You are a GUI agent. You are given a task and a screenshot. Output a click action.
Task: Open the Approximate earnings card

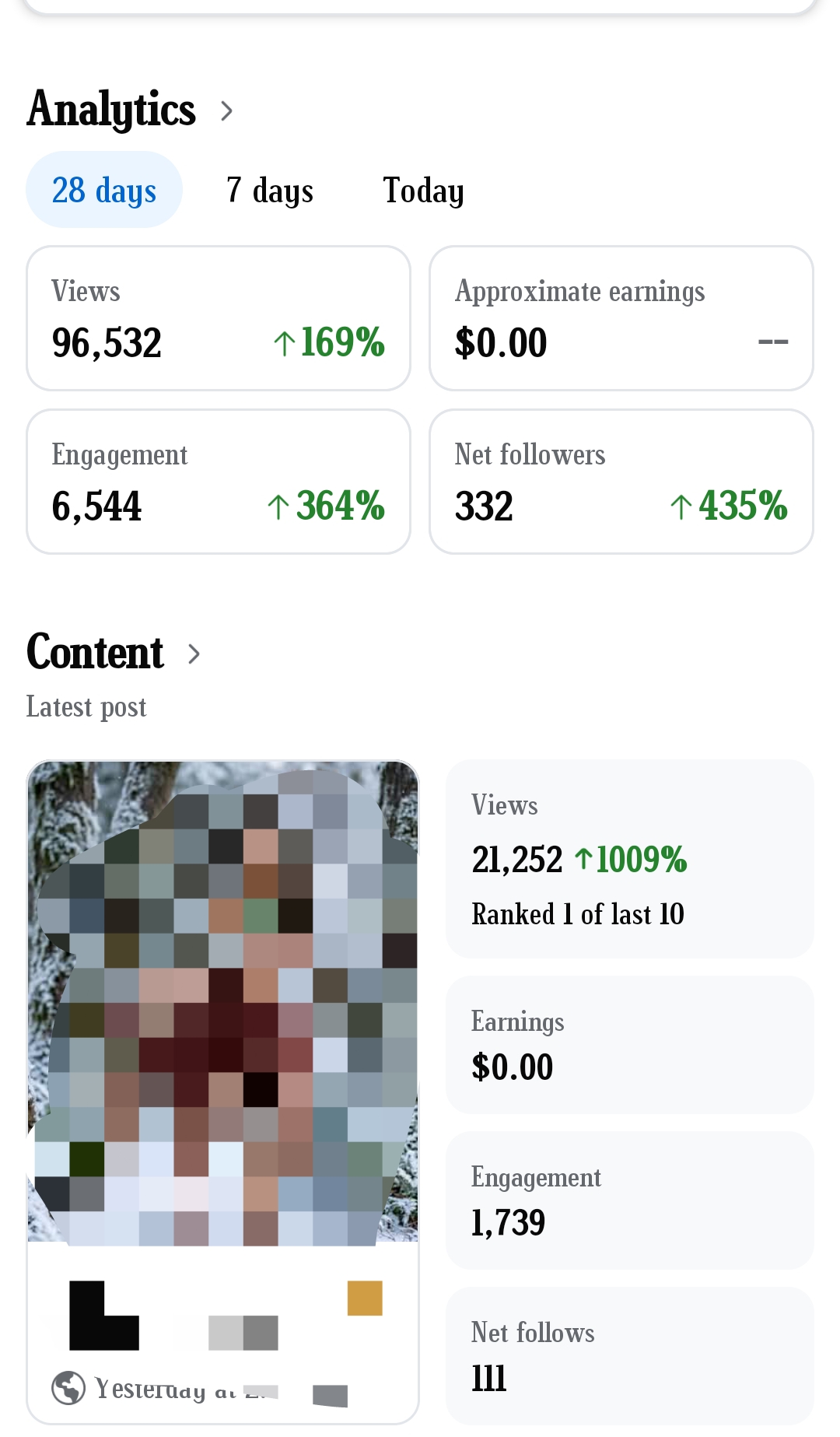coord(621,318)
